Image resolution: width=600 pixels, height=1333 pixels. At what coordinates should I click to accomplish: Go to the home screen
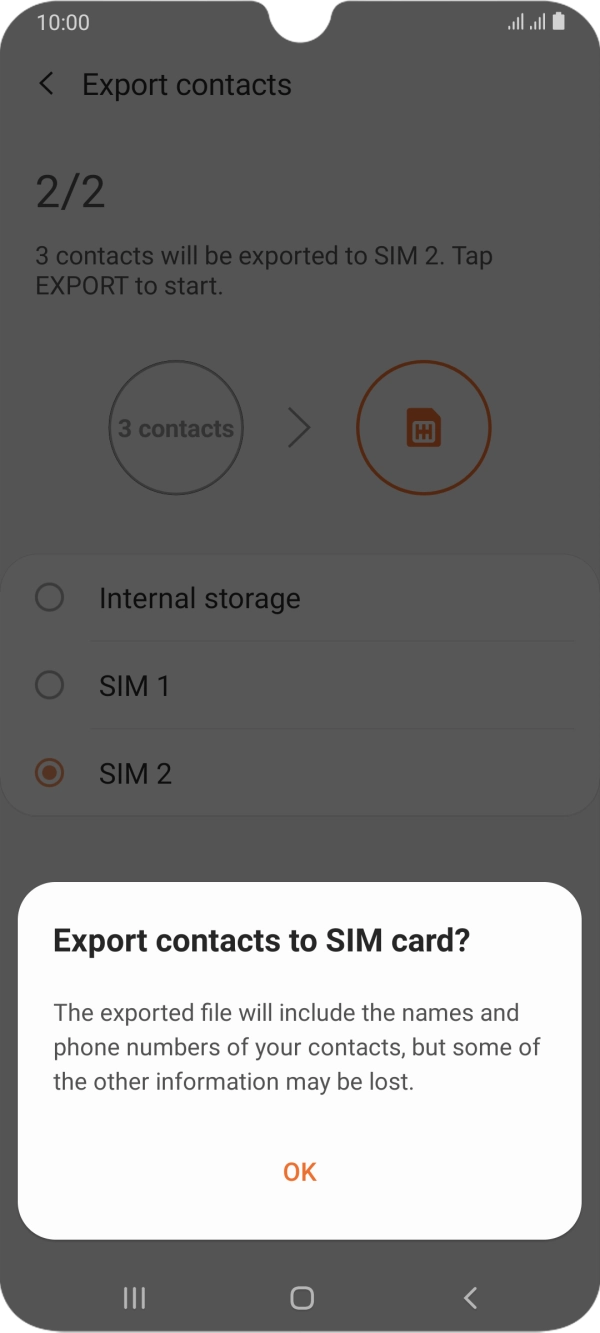coord(301,1298)
